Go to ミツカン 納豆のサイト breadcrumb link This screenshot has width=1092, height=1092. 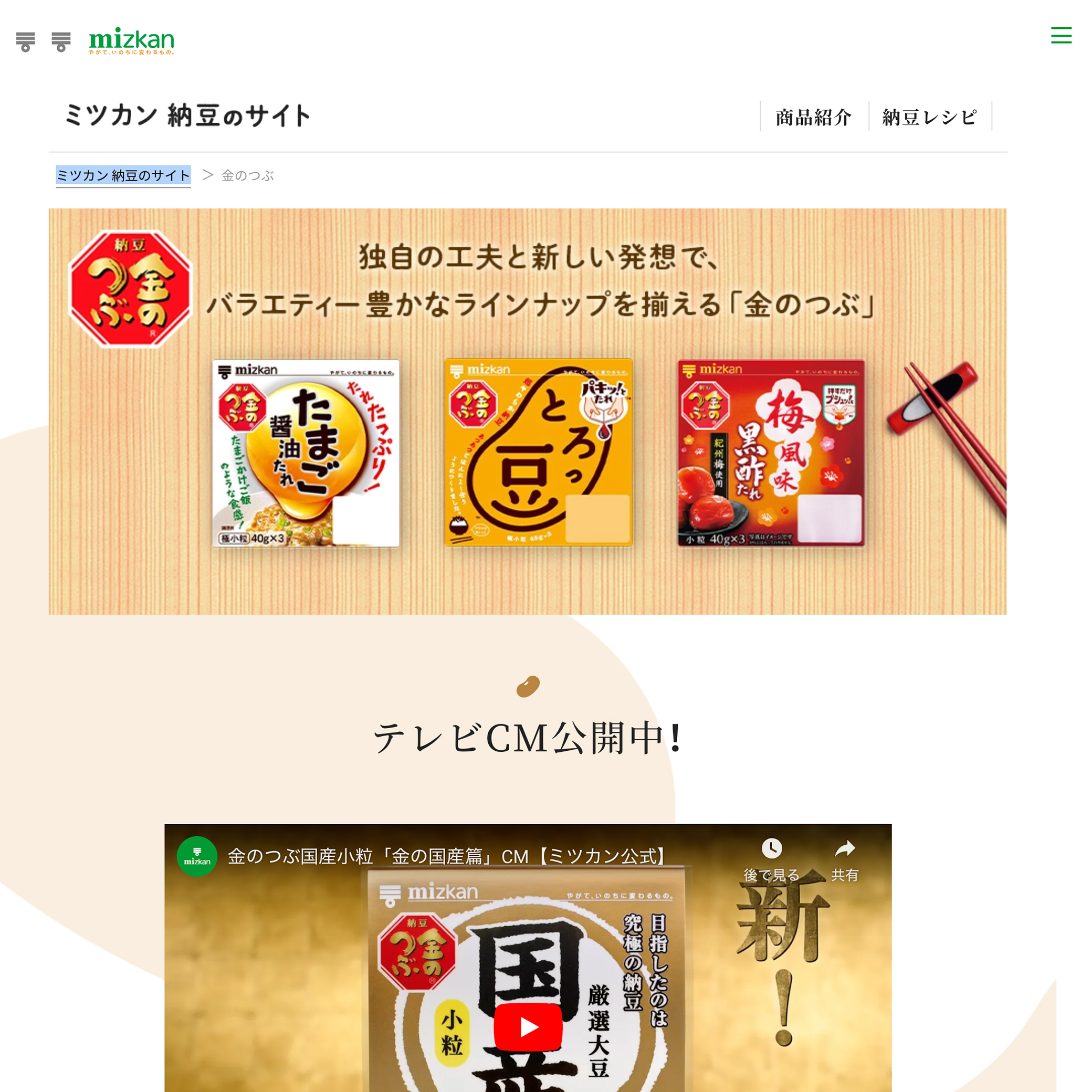(x=123, y=175)
